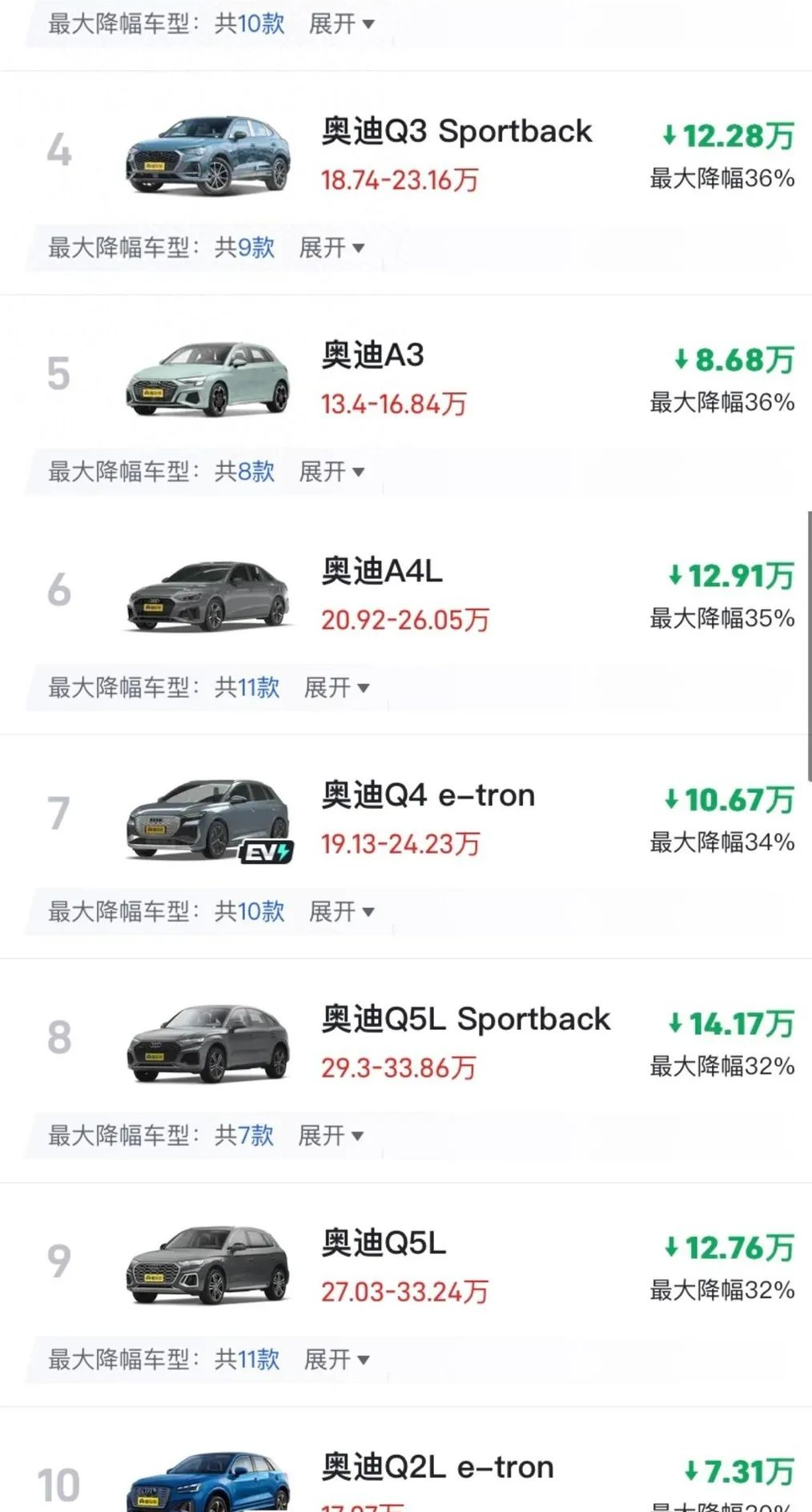This screenshot has height=1512, width=812.
Task: Expand the 共10款 list under 奥迪Q4 e-tron
Action: click(342, 911)
